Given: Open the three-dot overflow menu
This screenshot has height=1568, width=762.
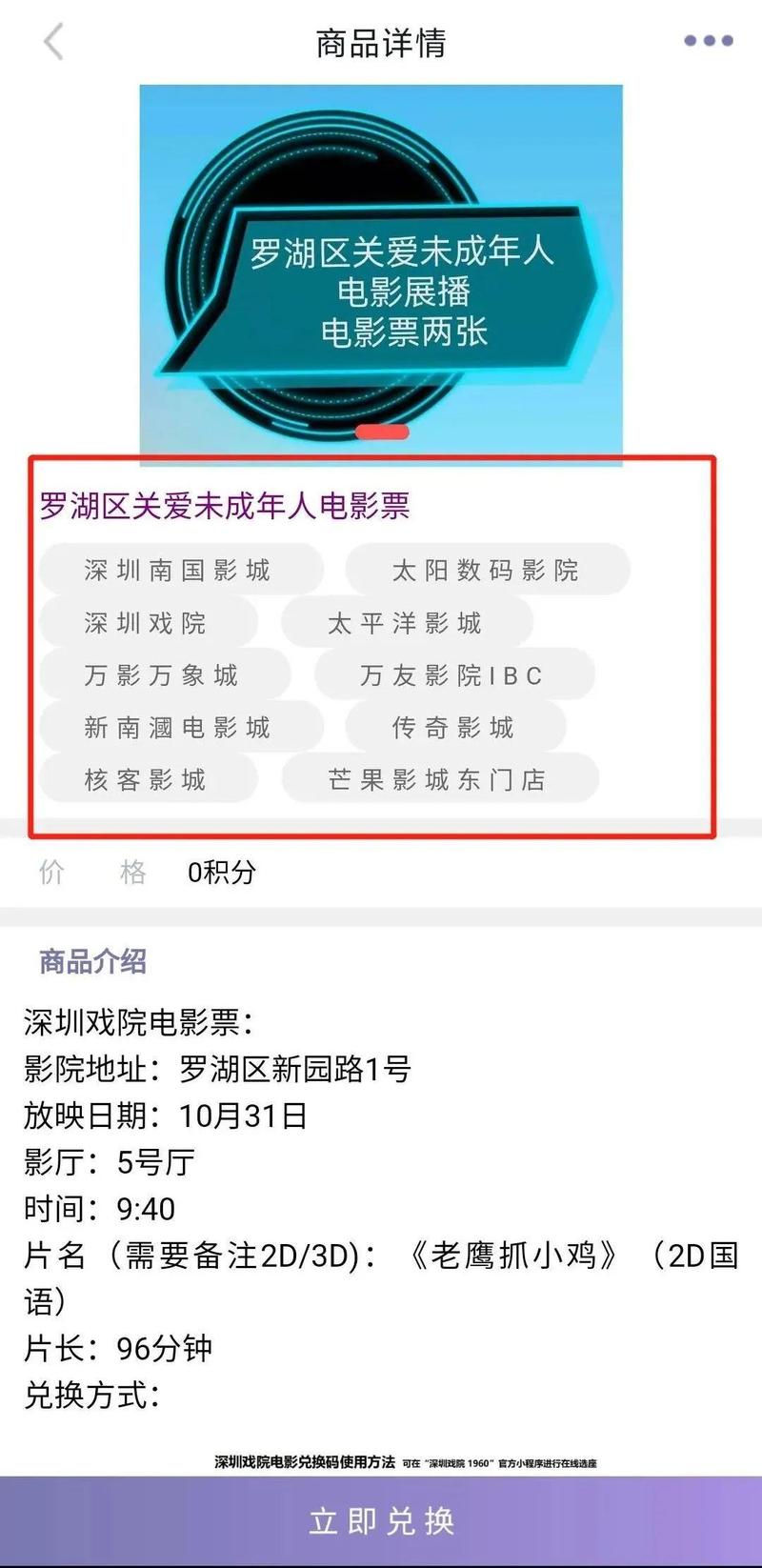Looking at the screenshot, I should click(708, 41).
